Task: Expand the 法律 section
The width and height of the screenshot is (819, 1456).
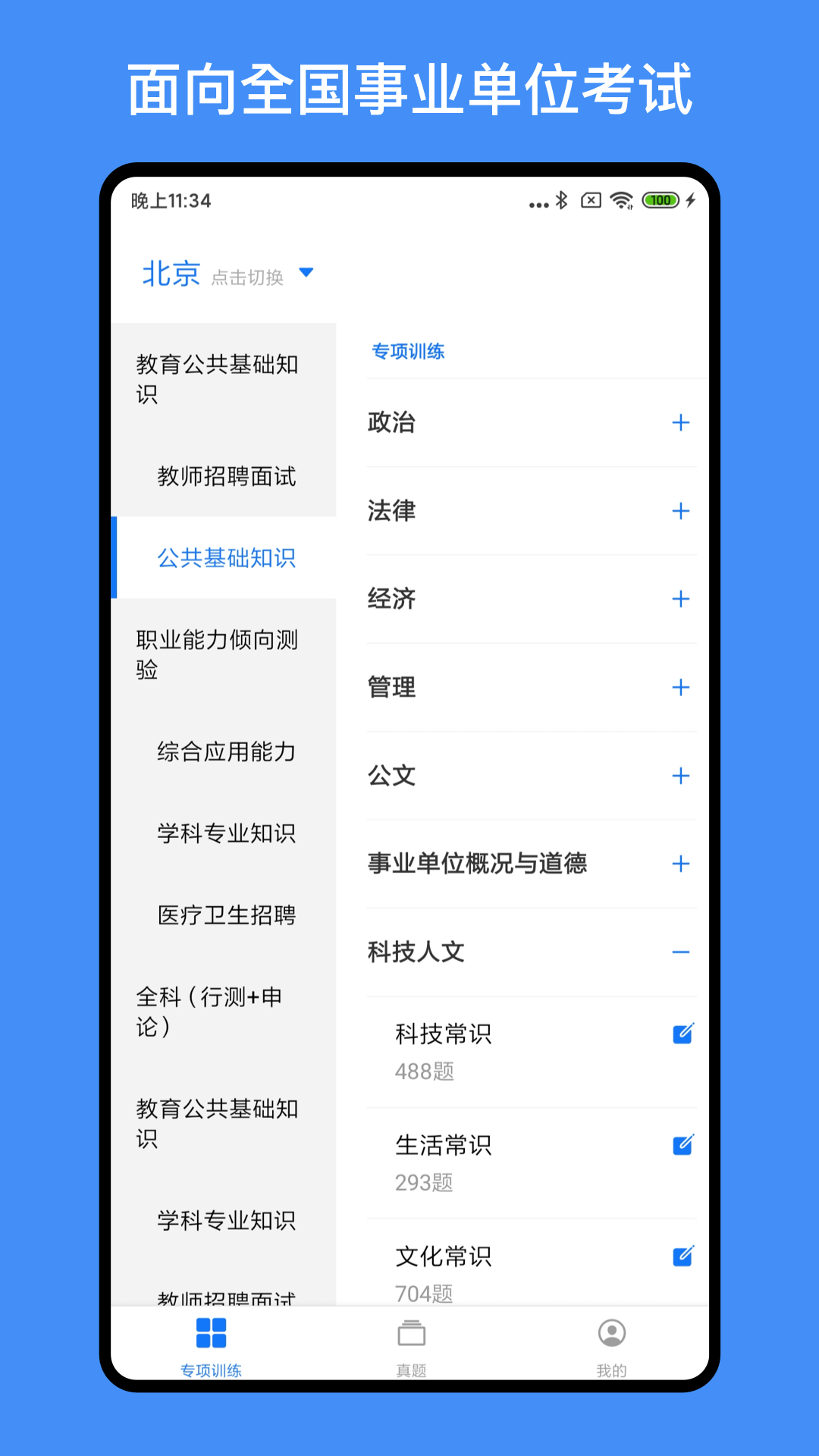Action: coord(682,511)
